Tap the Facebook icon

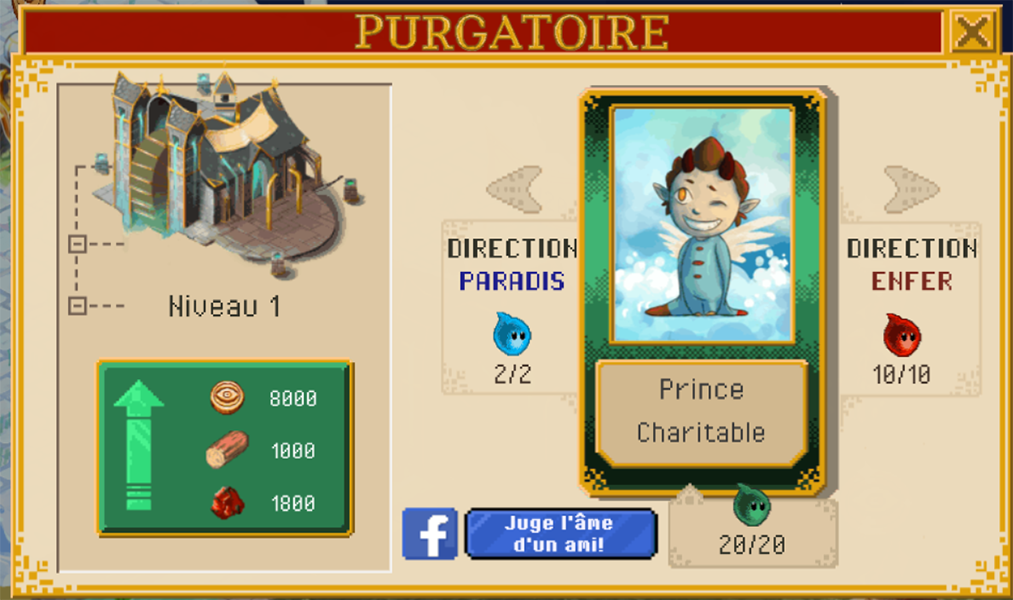pos(430,534)
